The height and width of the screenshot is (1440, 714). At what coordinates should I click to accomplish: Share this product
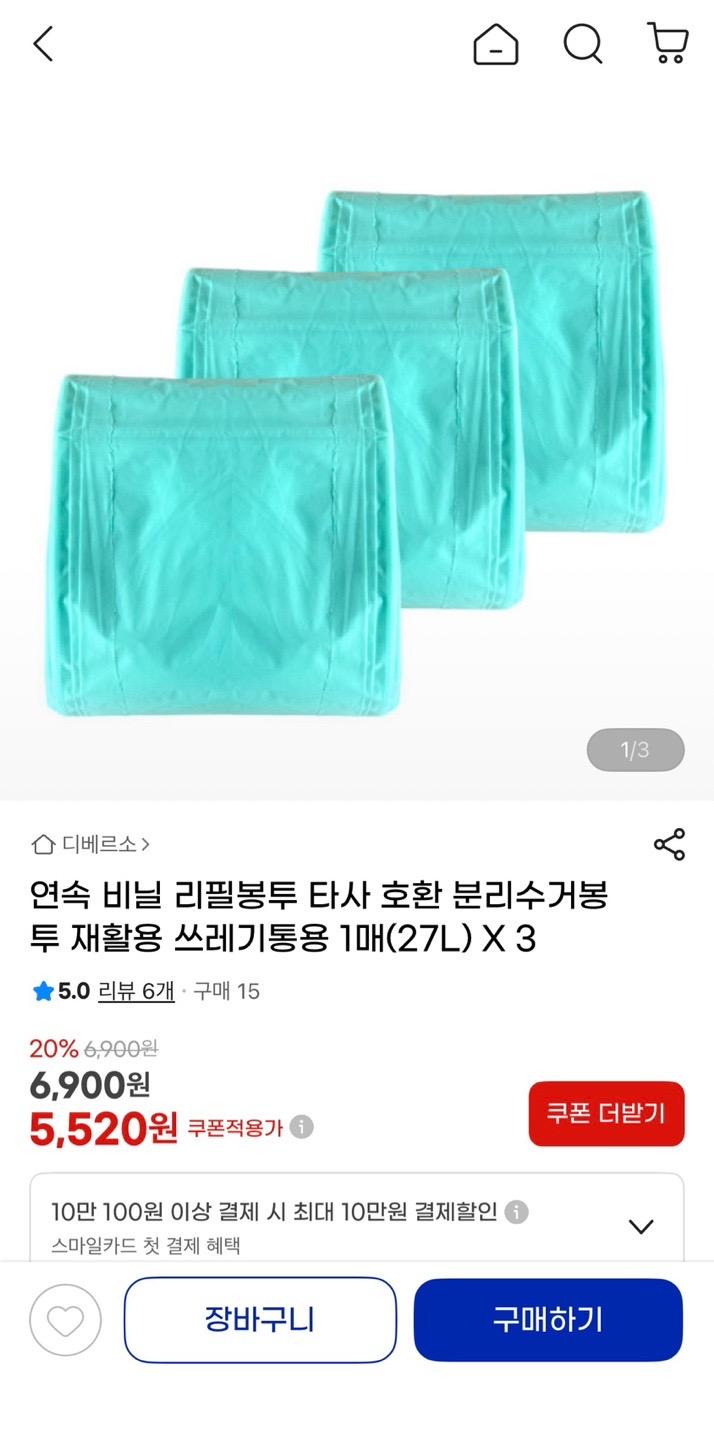(669, 844)
